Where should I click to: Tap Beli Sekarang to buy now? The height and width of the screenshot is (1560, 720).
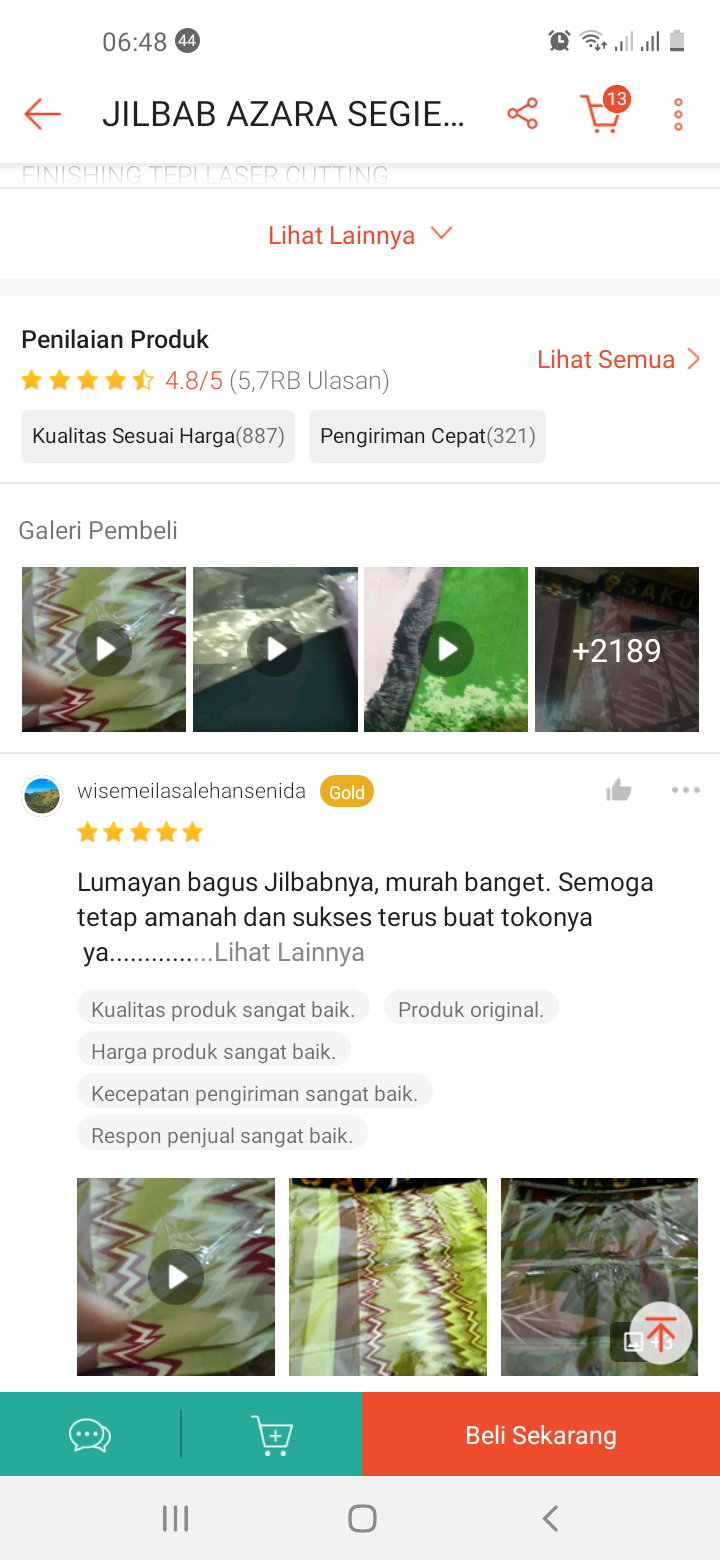(540, 1435)
